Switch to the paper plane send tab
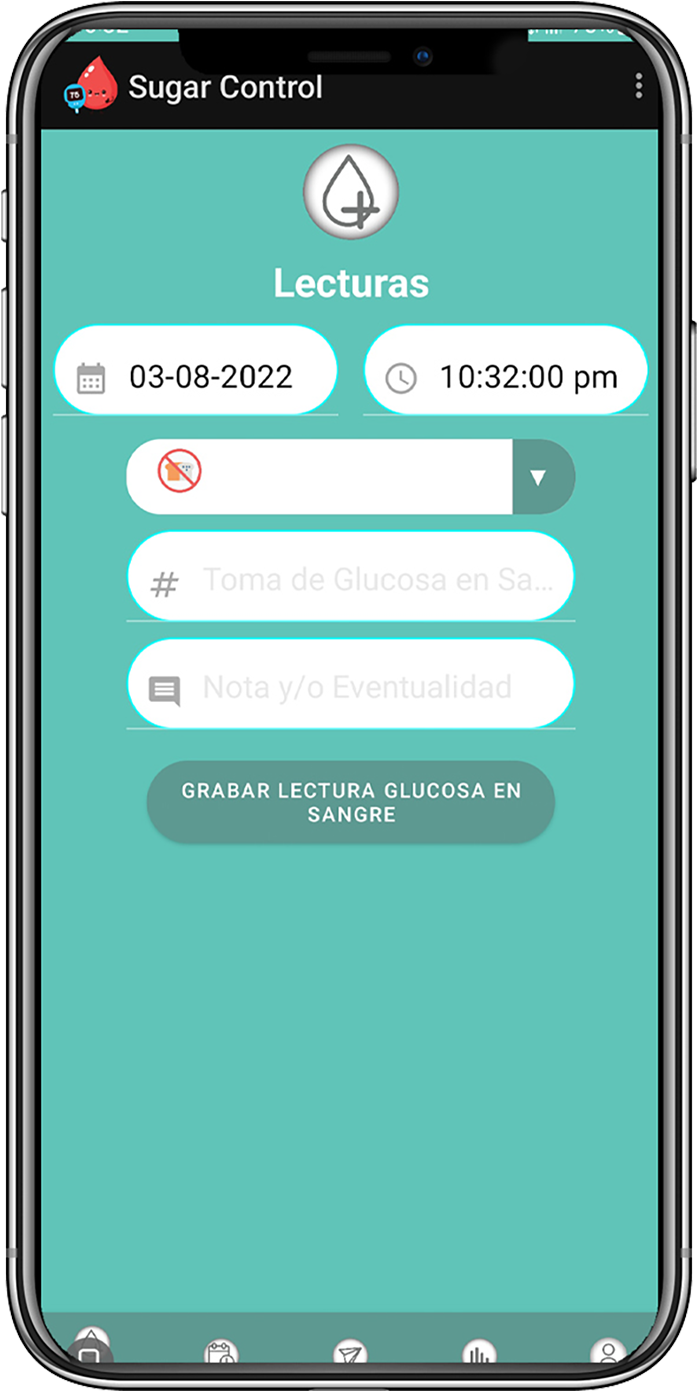 [x=350, y=1352]
